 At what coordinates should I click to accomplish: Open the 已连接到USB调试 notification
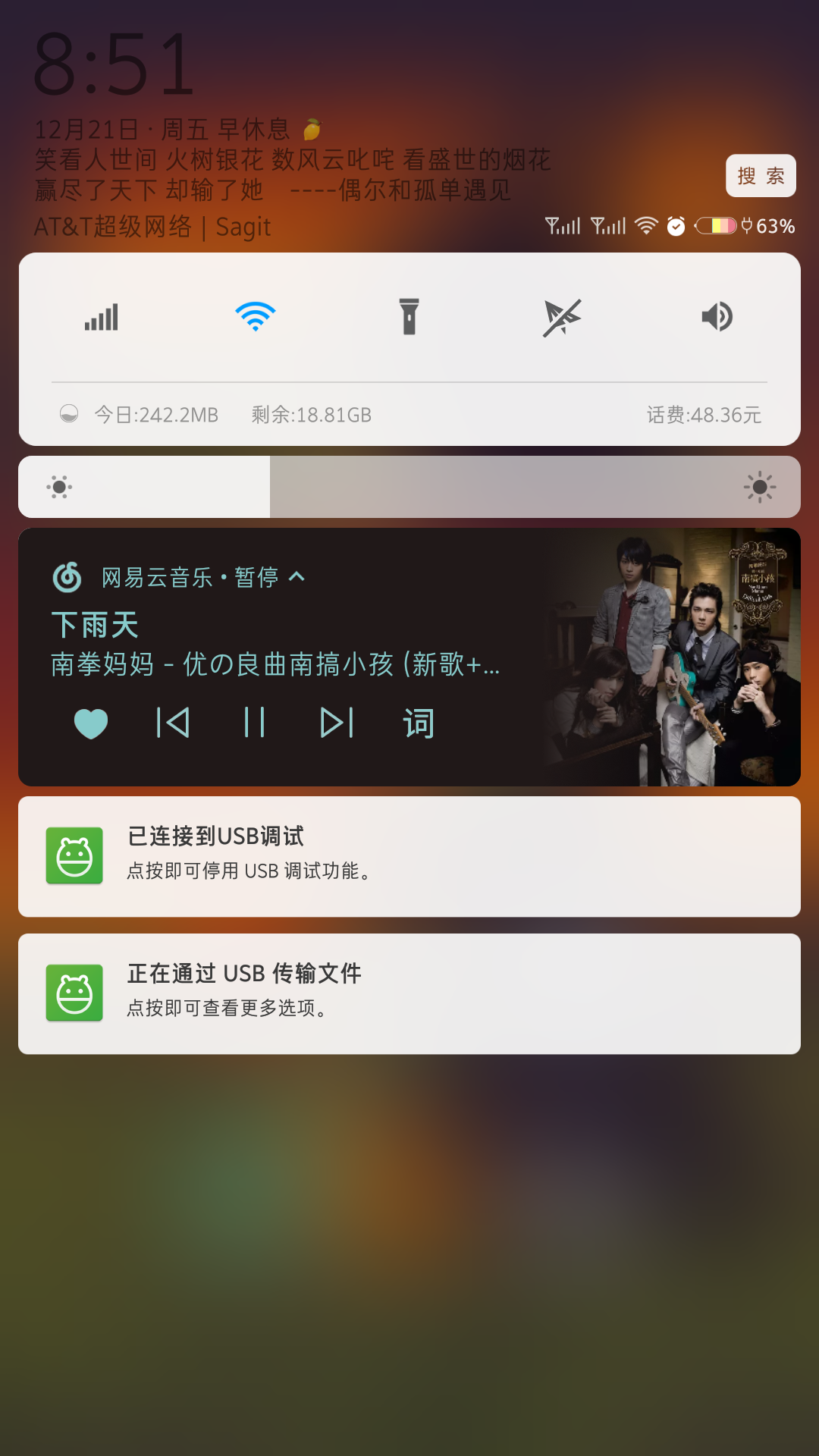point(409,857)
